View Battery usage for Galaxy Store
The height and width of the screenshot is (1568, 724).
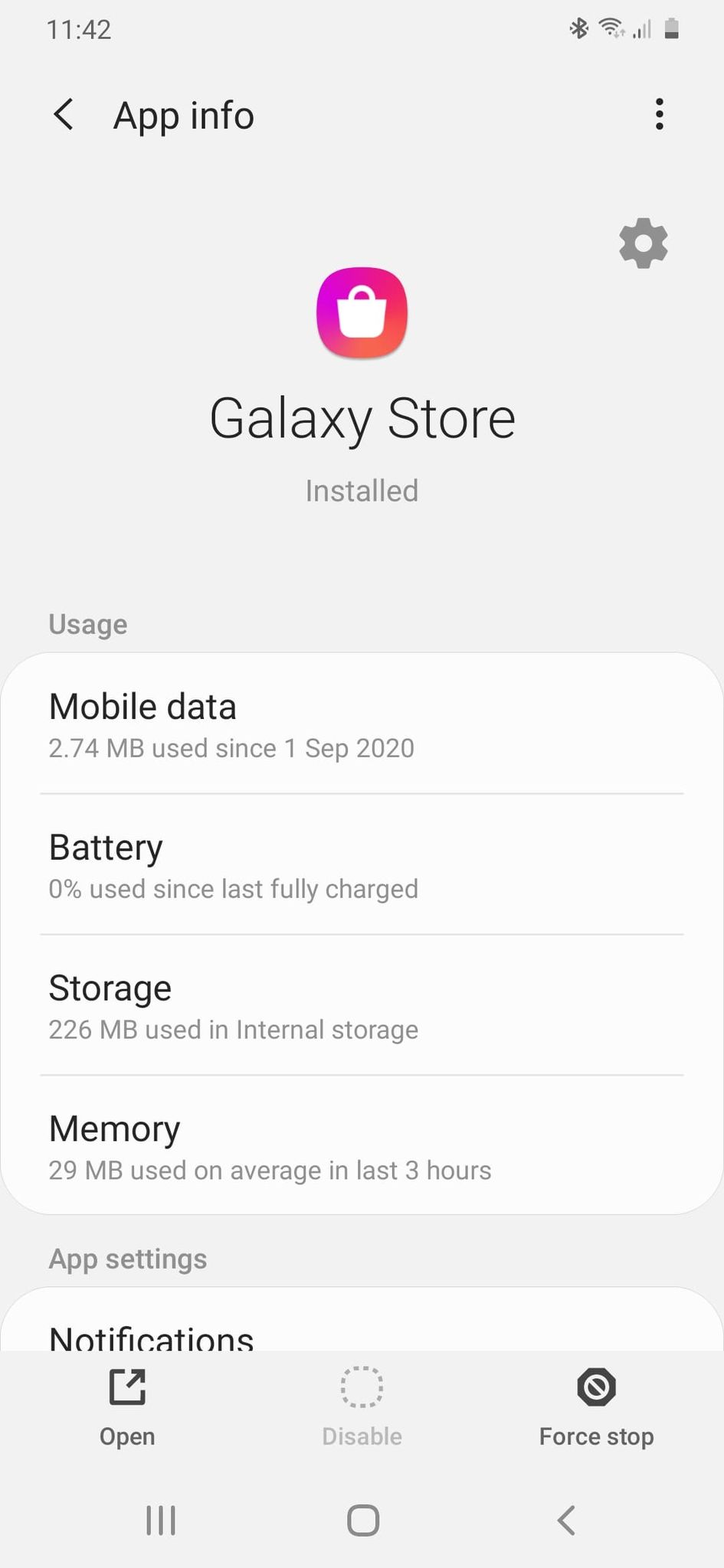click(x=362, y=865)
